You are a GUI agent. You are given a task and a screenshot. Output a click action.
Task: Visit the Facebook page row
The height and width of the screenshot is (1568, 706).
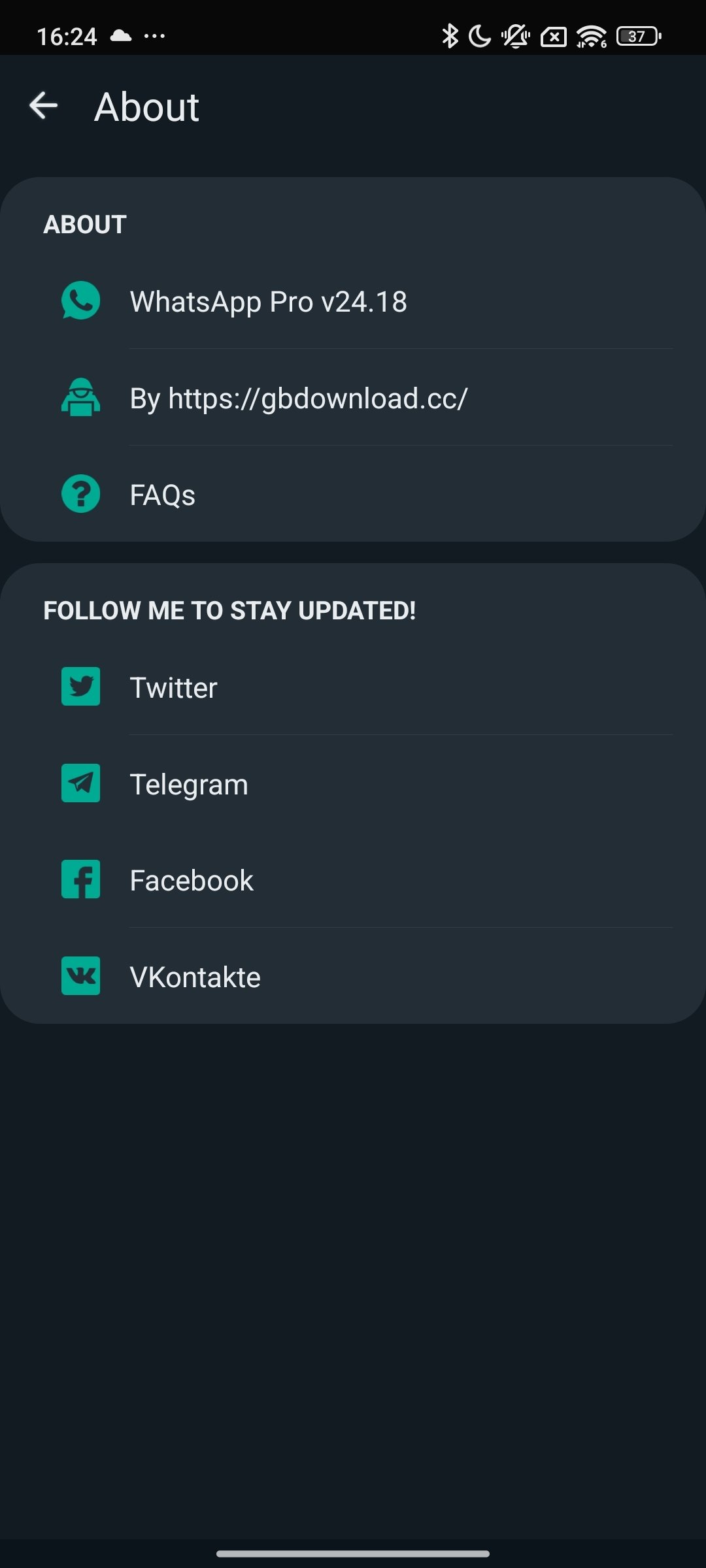353,879
